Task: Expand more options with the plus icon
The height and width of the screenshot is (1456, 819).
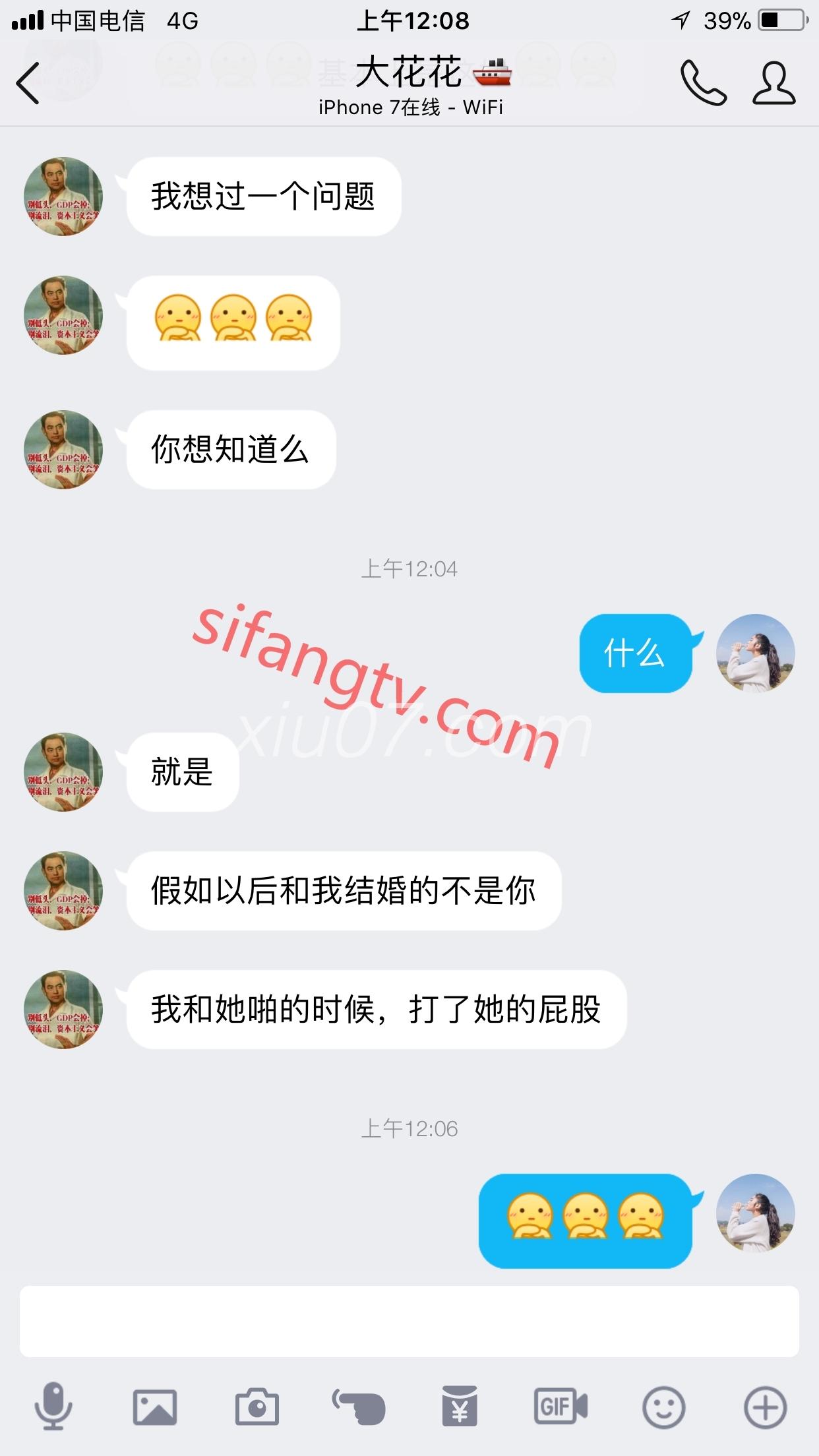Action: pyautogui.click(x=765, y=1407)
